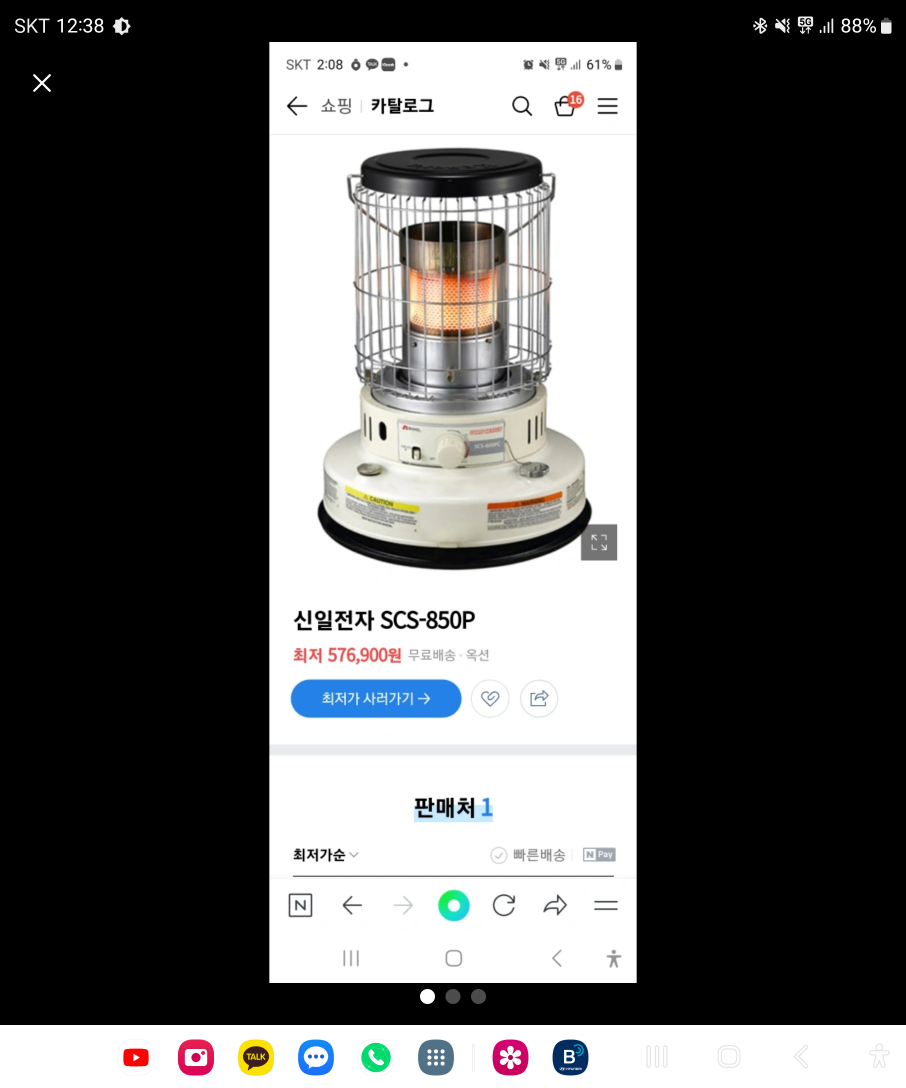906x1088 pixels.
Task: Show recent apps from the navigation bar
Action: (x=657, y=1056)
